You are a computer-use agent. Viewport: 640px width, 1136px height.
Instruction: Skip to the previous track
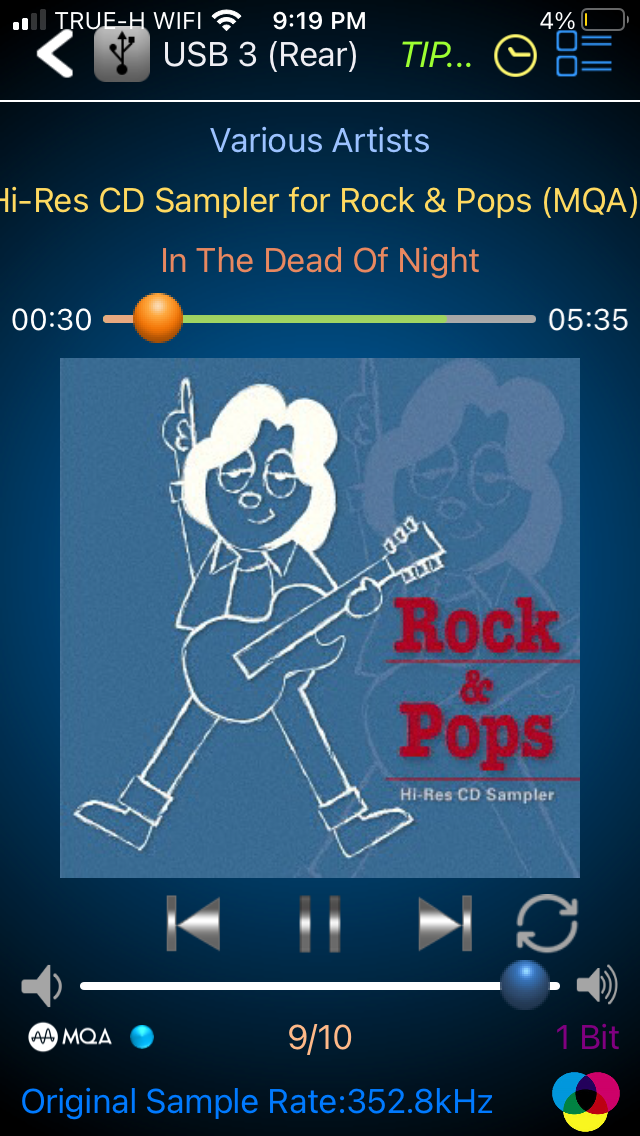tap(193, 923)
